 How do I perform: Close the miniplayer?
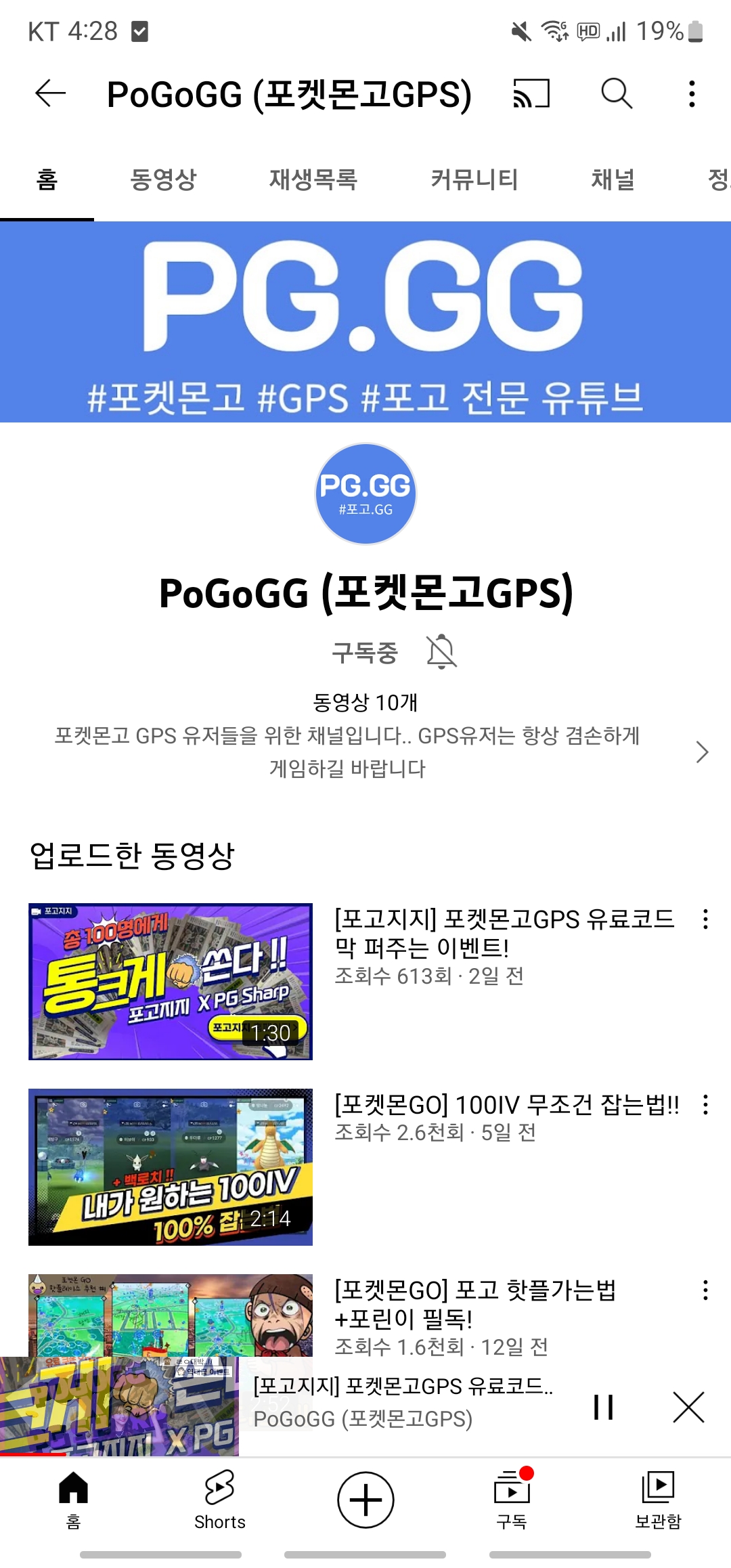(688, 1407)
